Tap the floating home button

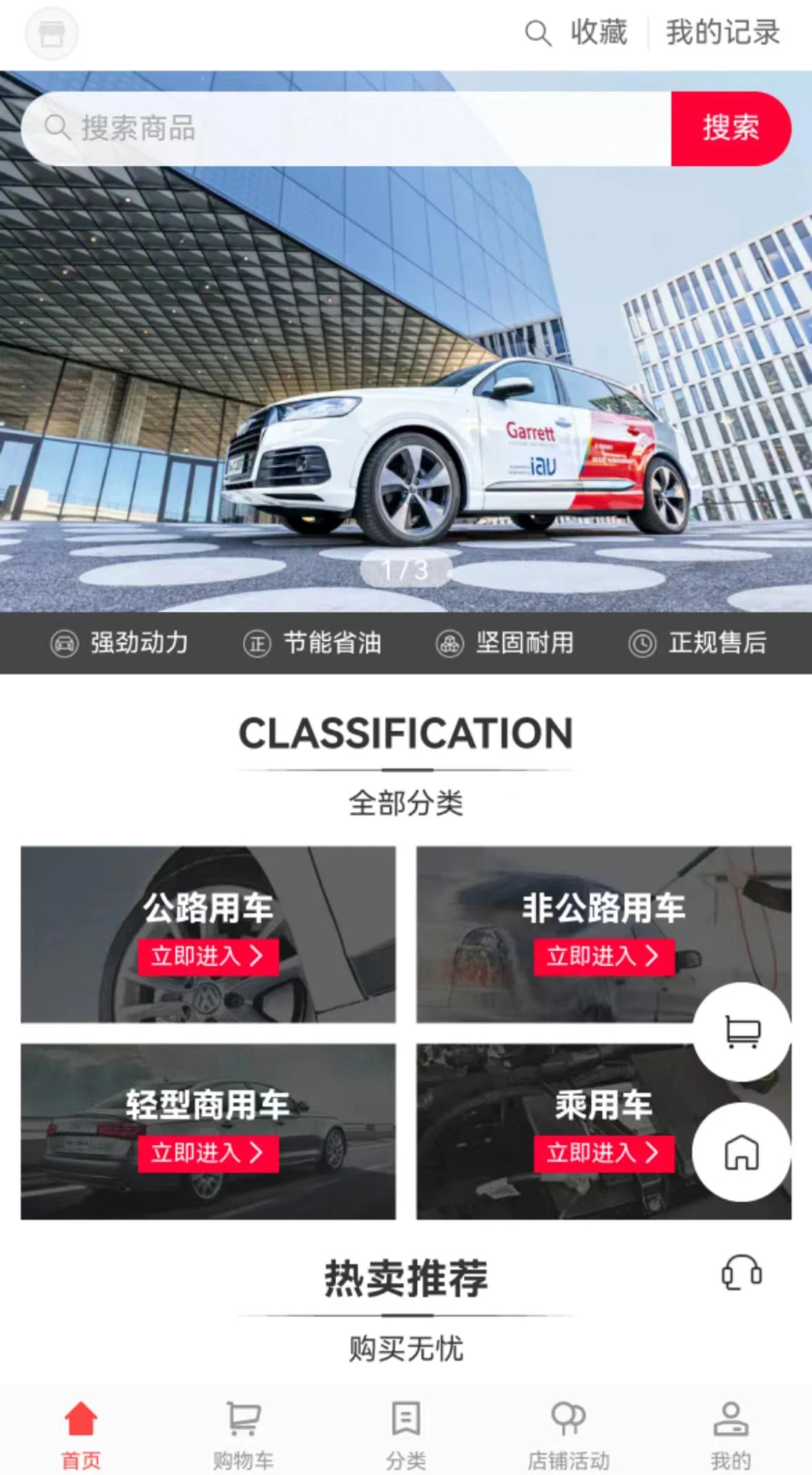(742, 1152)
